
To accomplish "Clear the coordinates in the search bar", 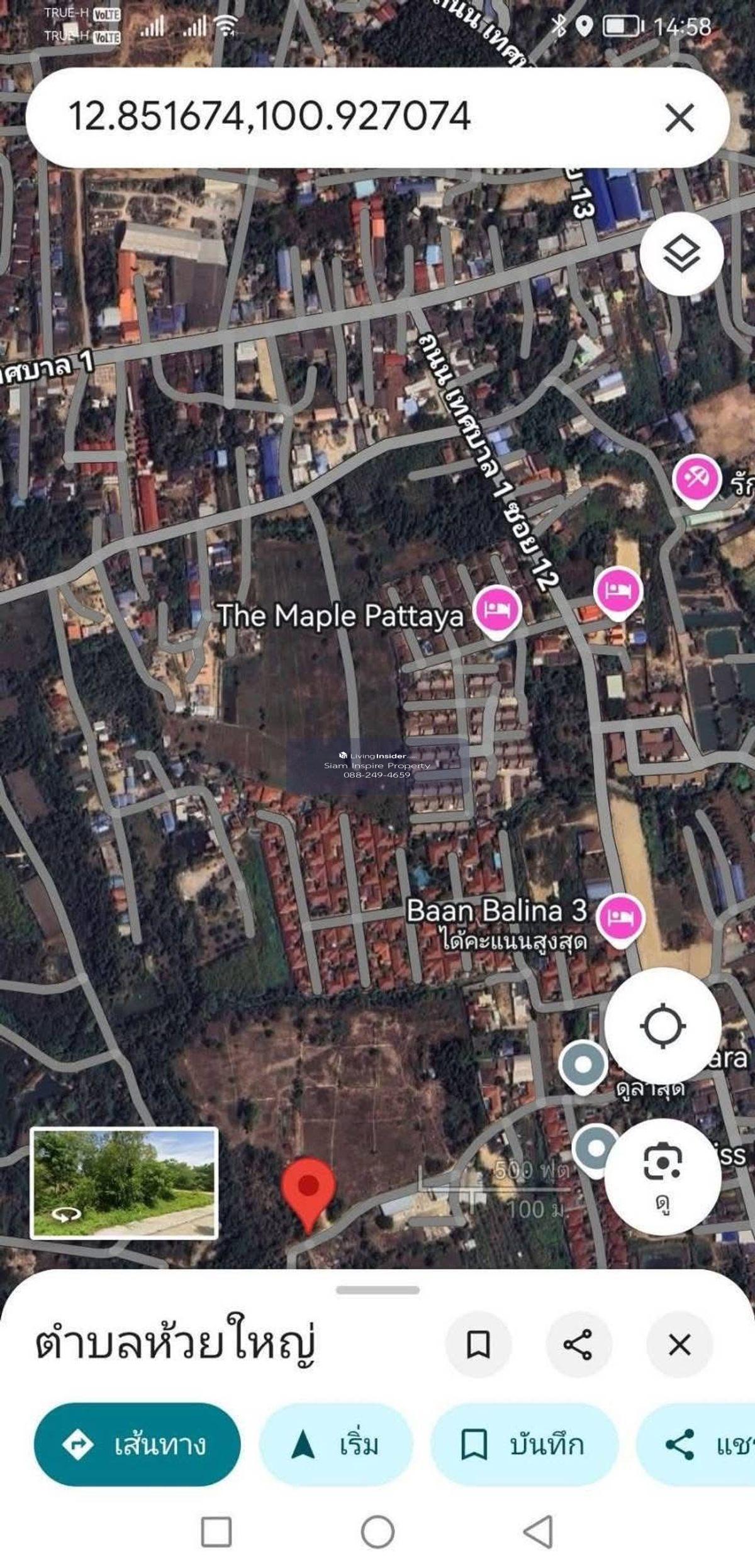I will 679,118.
